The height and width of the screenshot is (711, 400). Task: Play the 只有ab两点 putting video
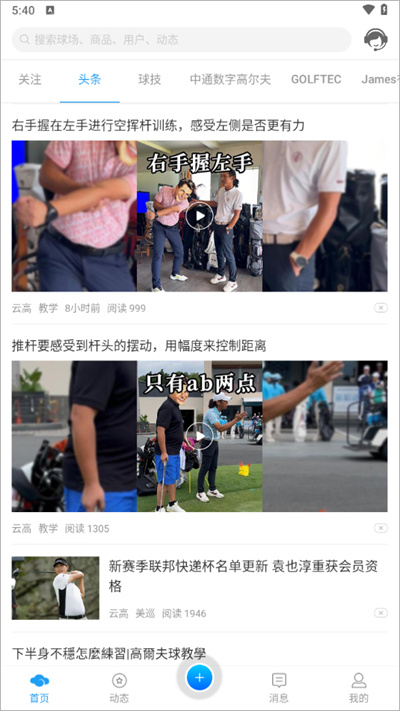pos(200,436)
